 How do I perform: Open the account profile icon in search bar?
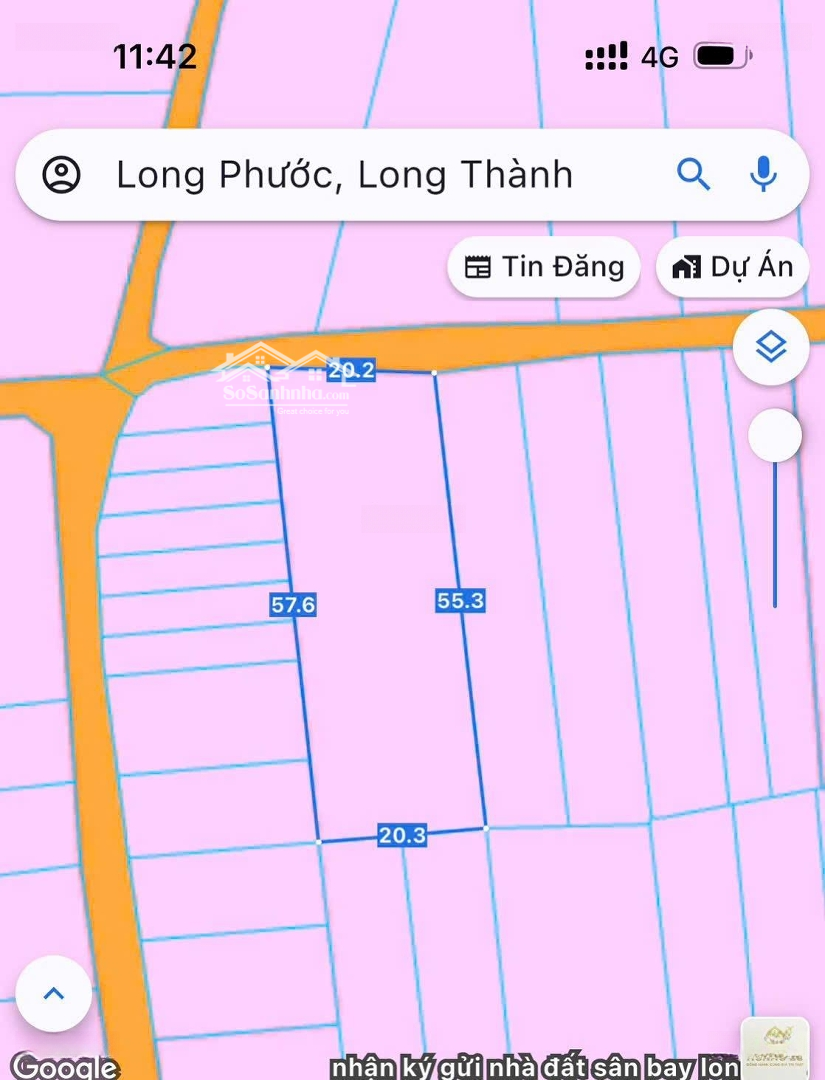pyautogui.click(x=63, y=174)
